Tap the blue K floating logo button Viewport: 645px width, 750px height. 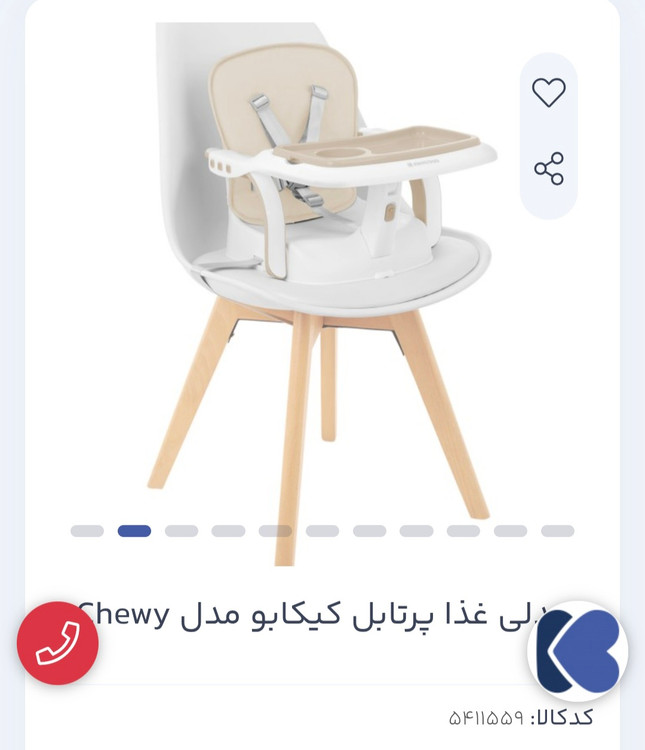click(577, 651)
